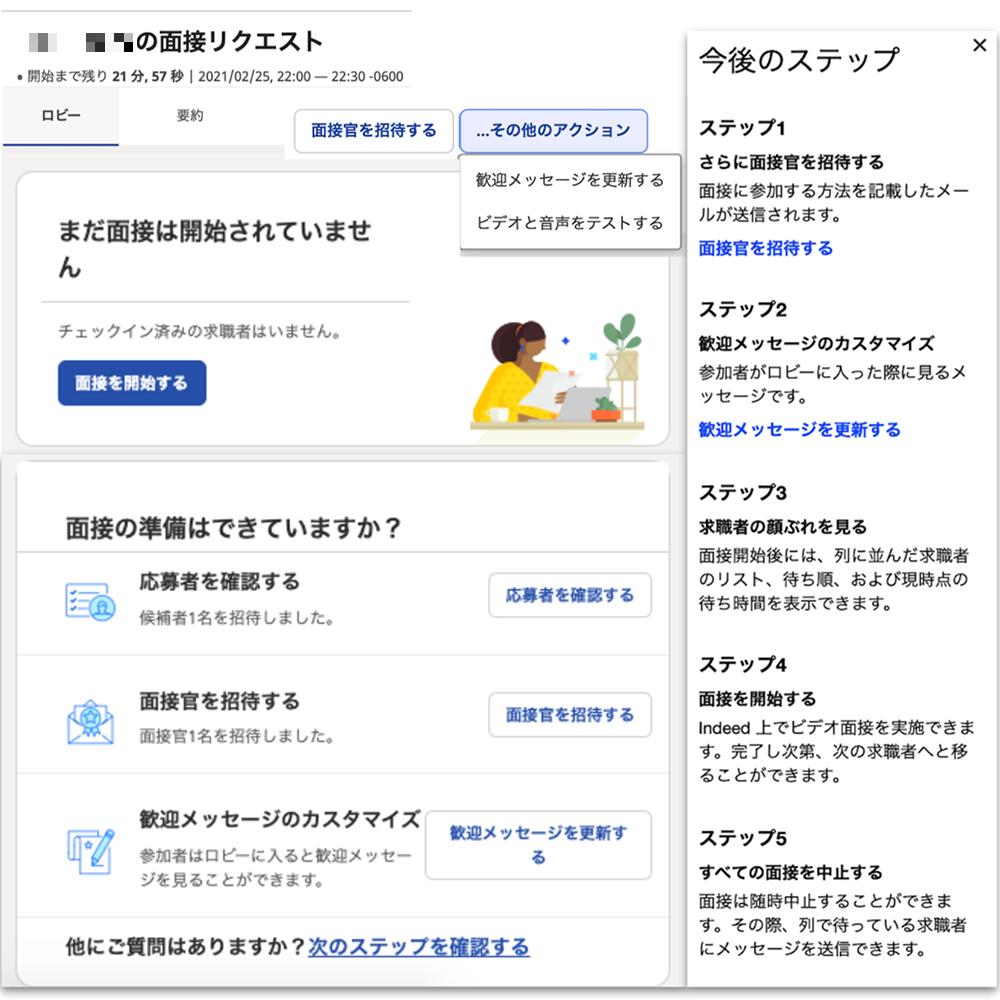Switch to the 要約 tab
Viewport: 1000px width, 1000px height.
tap(189, 116)
